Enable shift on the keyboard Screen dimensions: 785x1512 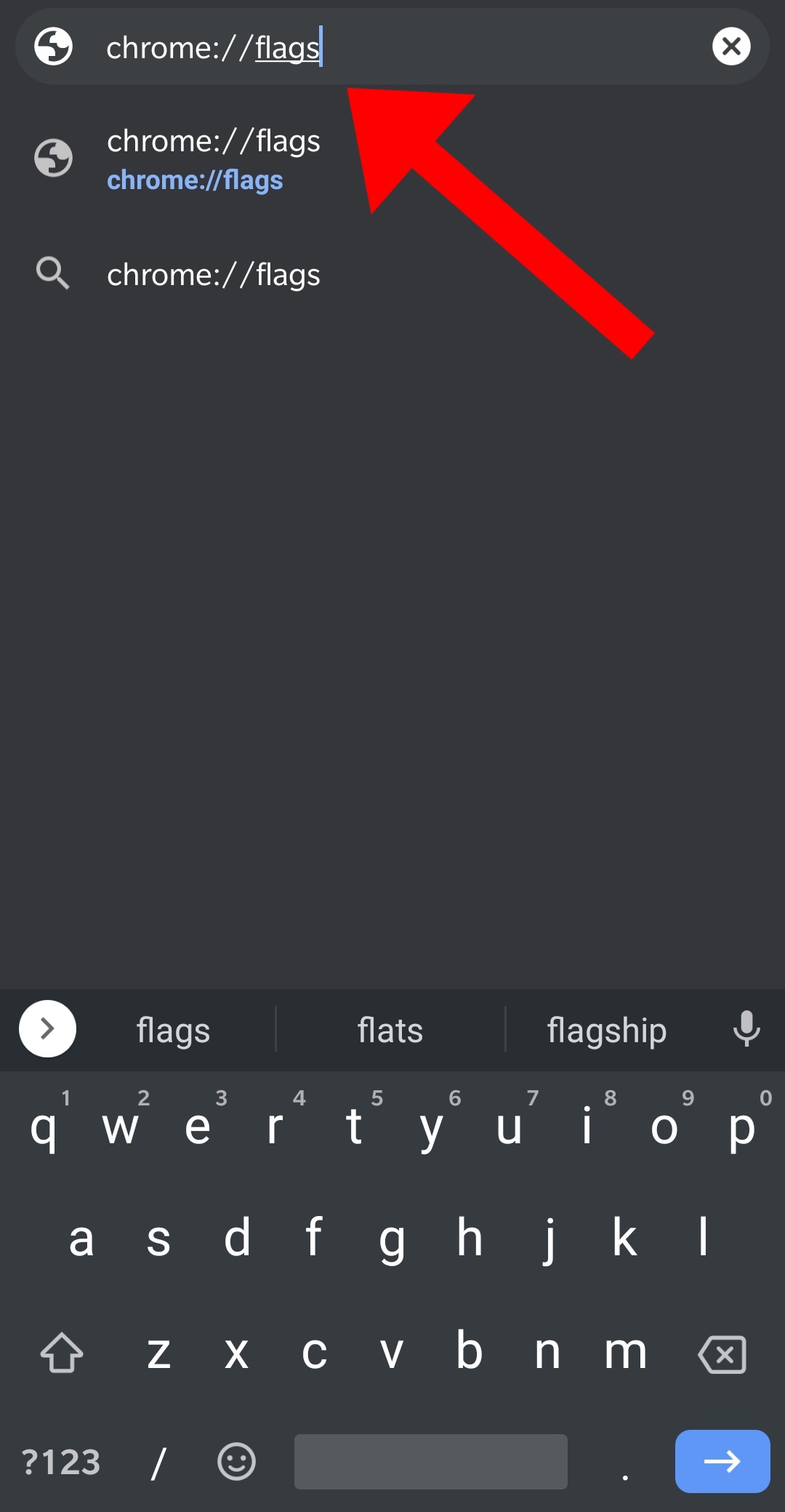pos(62,1353)
